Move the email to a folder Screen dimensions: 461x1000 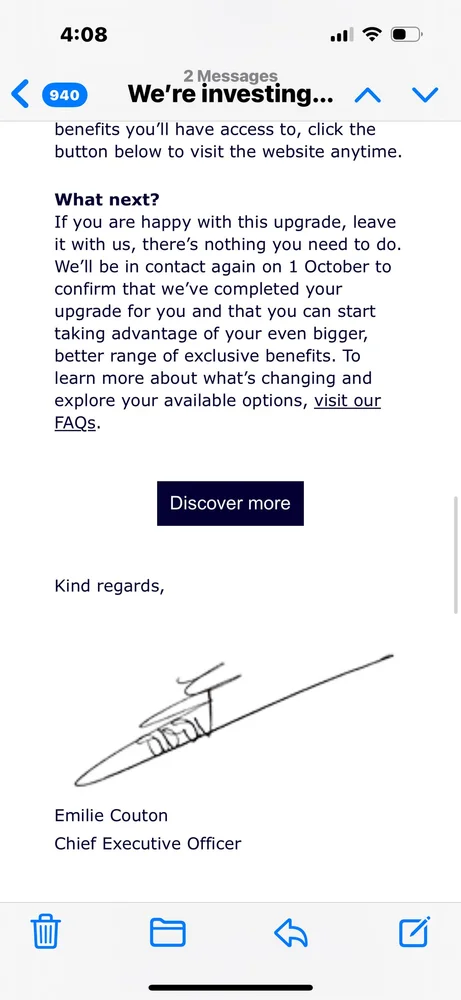tap(168, 932)
